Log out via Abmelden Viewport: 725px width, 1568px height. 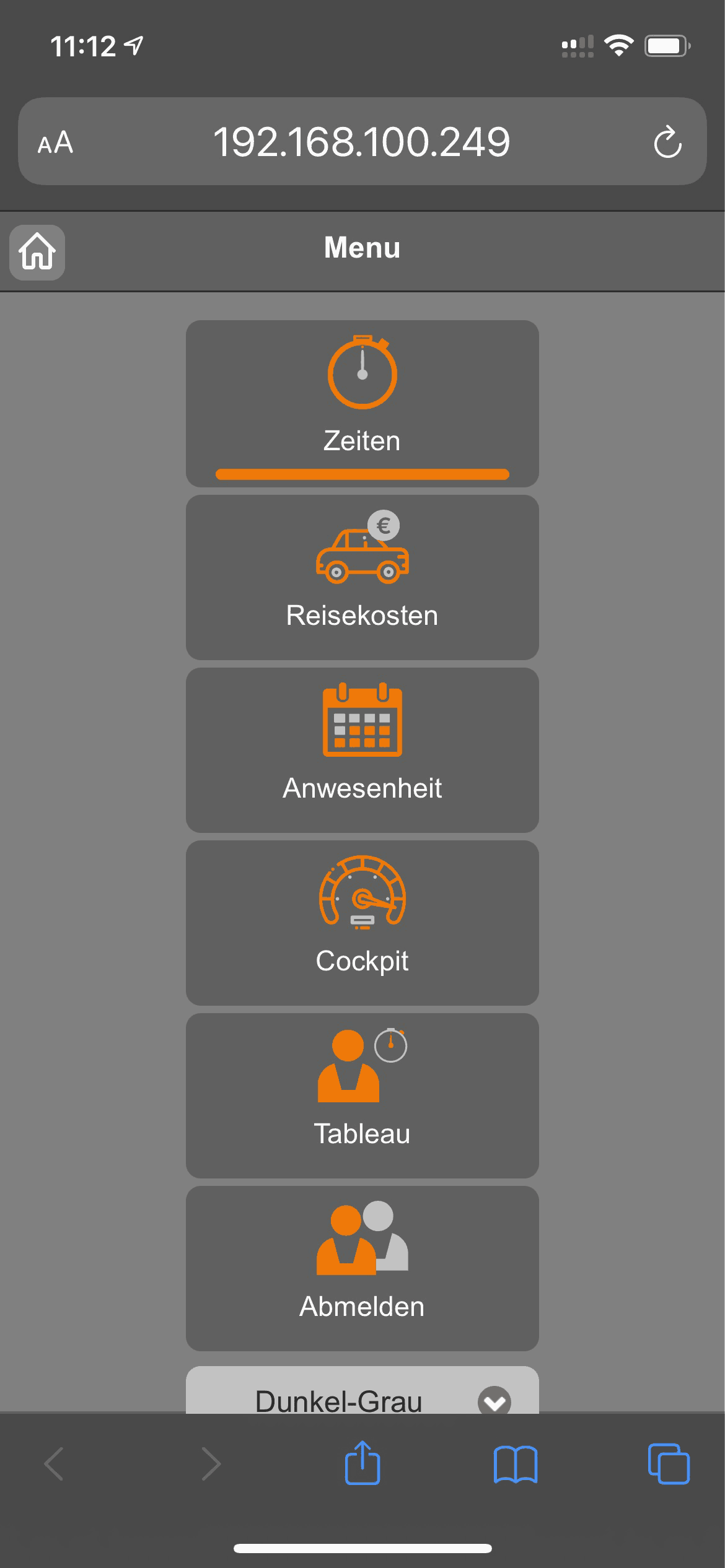click(x=362, y=1268)
